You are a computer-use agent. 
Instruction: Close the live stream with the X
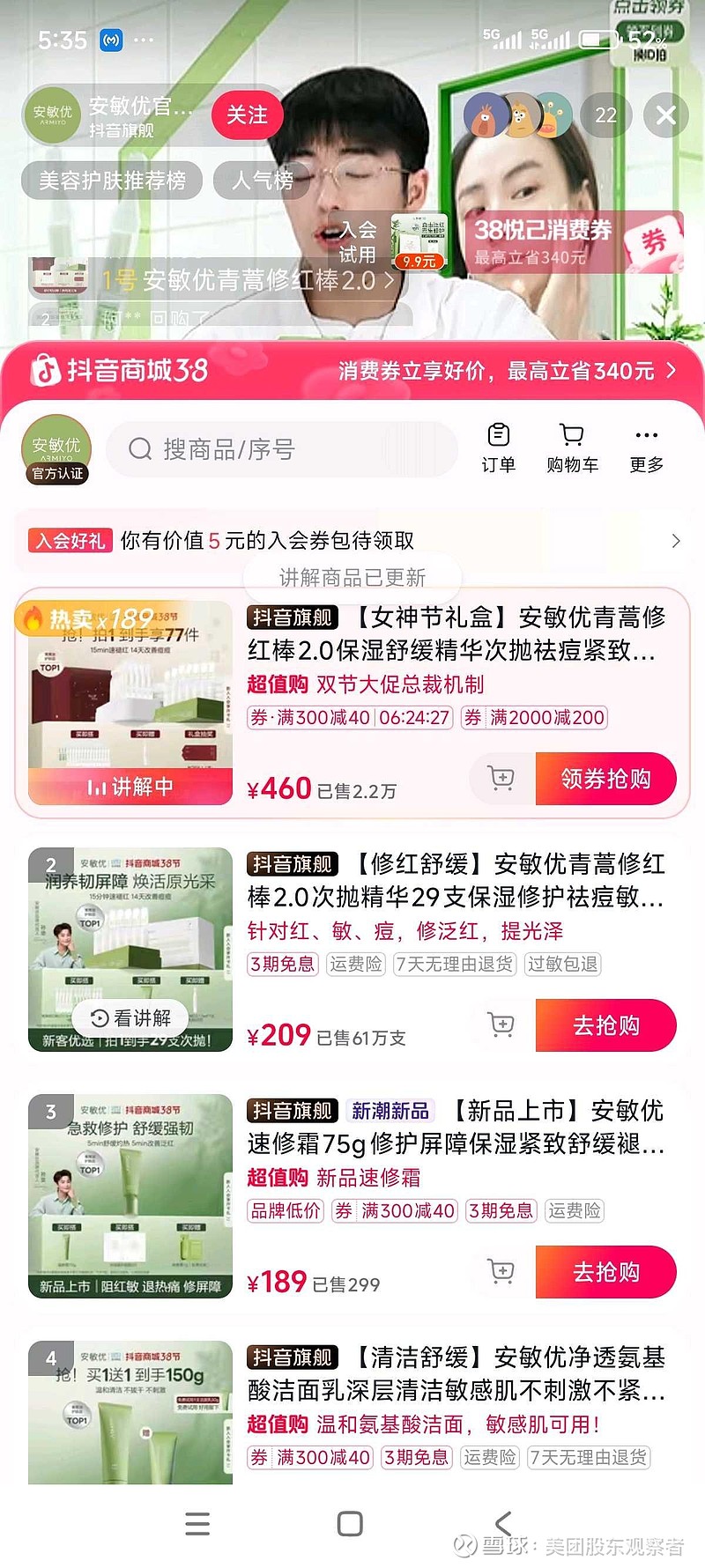[x=665, y=116]
